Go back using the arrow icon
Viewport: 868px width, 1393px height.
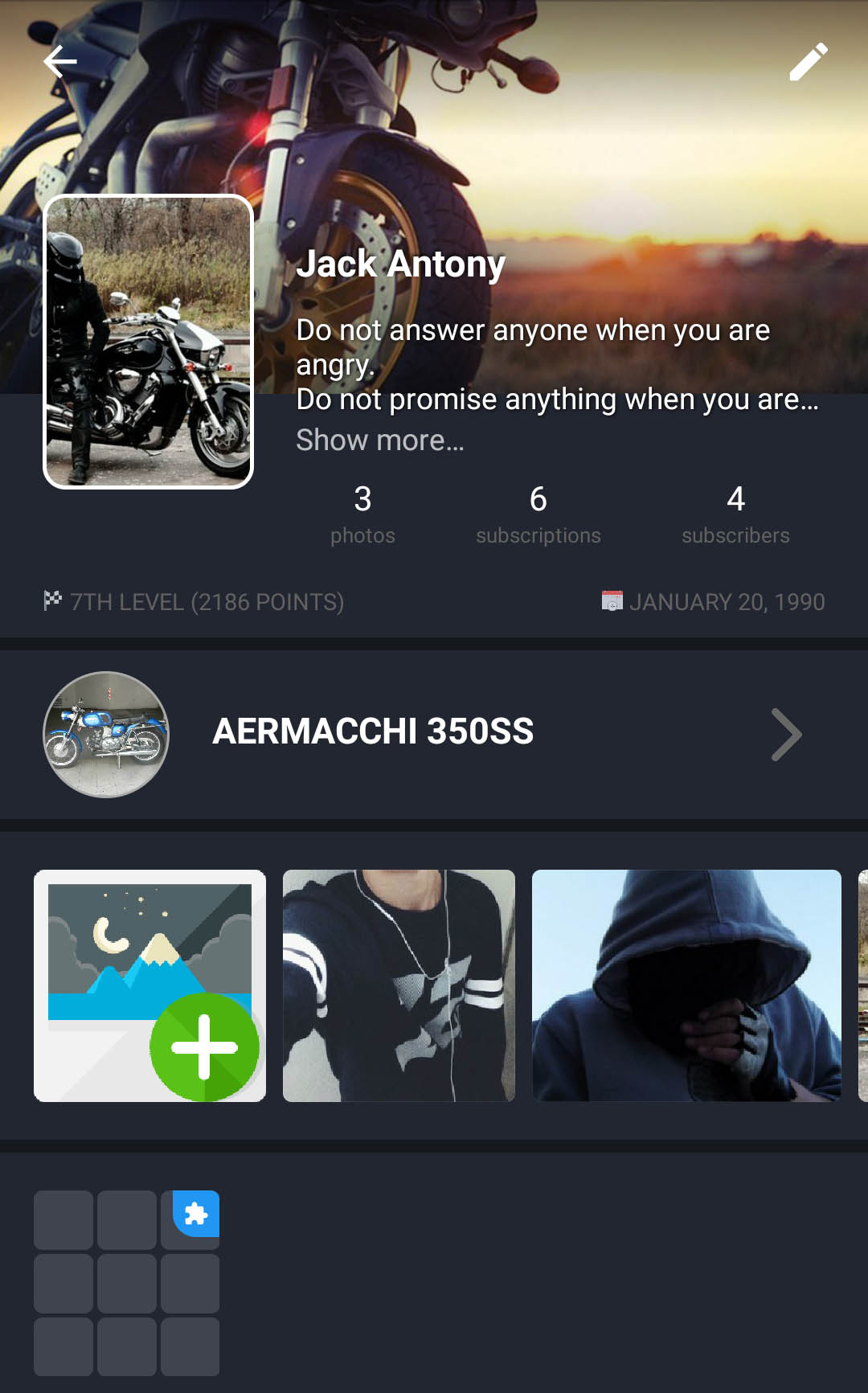point(60,61)
